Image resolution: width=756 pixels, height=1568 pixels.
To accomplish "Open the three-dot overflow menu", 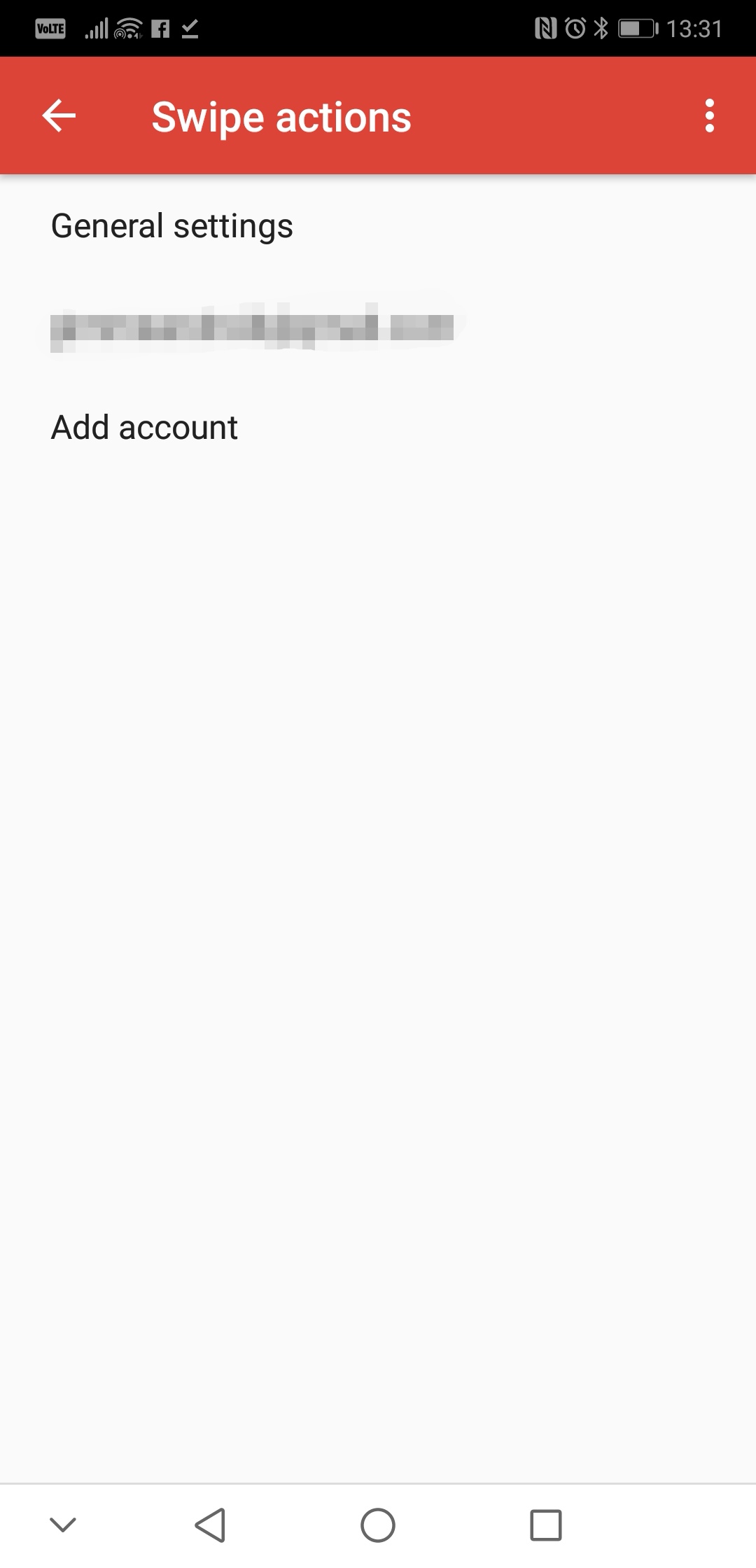I will coord(709,115).
